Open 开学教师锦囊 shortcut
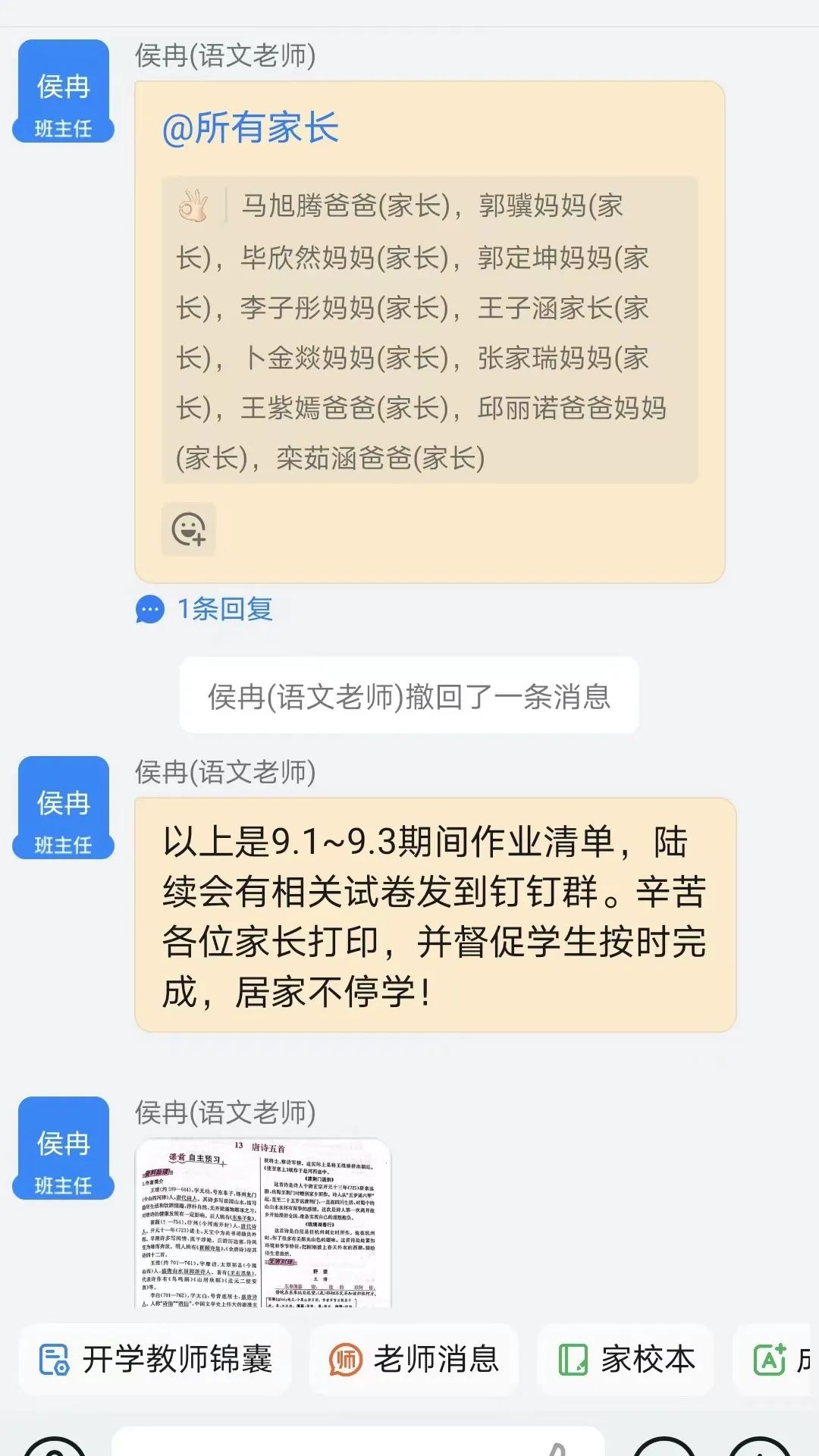 [155, 1359]
